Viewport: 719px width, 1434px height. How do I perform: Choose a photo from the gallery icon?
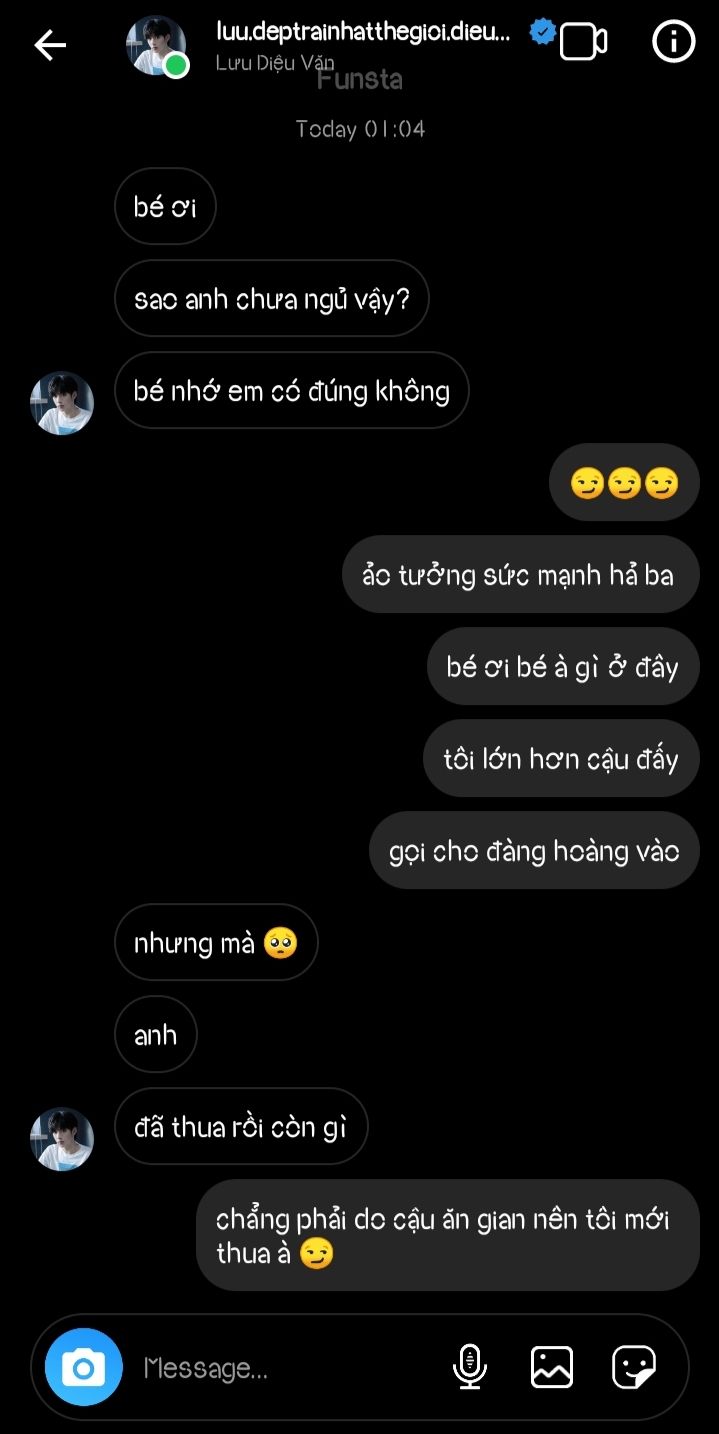pyautogui.click(x=552, y=1367)
